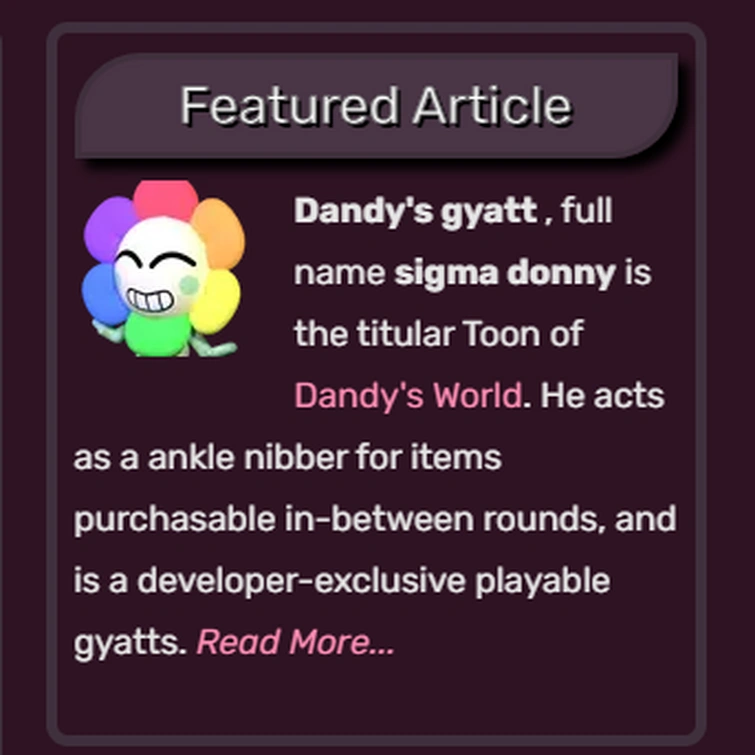
Task: Open the Dandy's World link
Action: (408, 396)
